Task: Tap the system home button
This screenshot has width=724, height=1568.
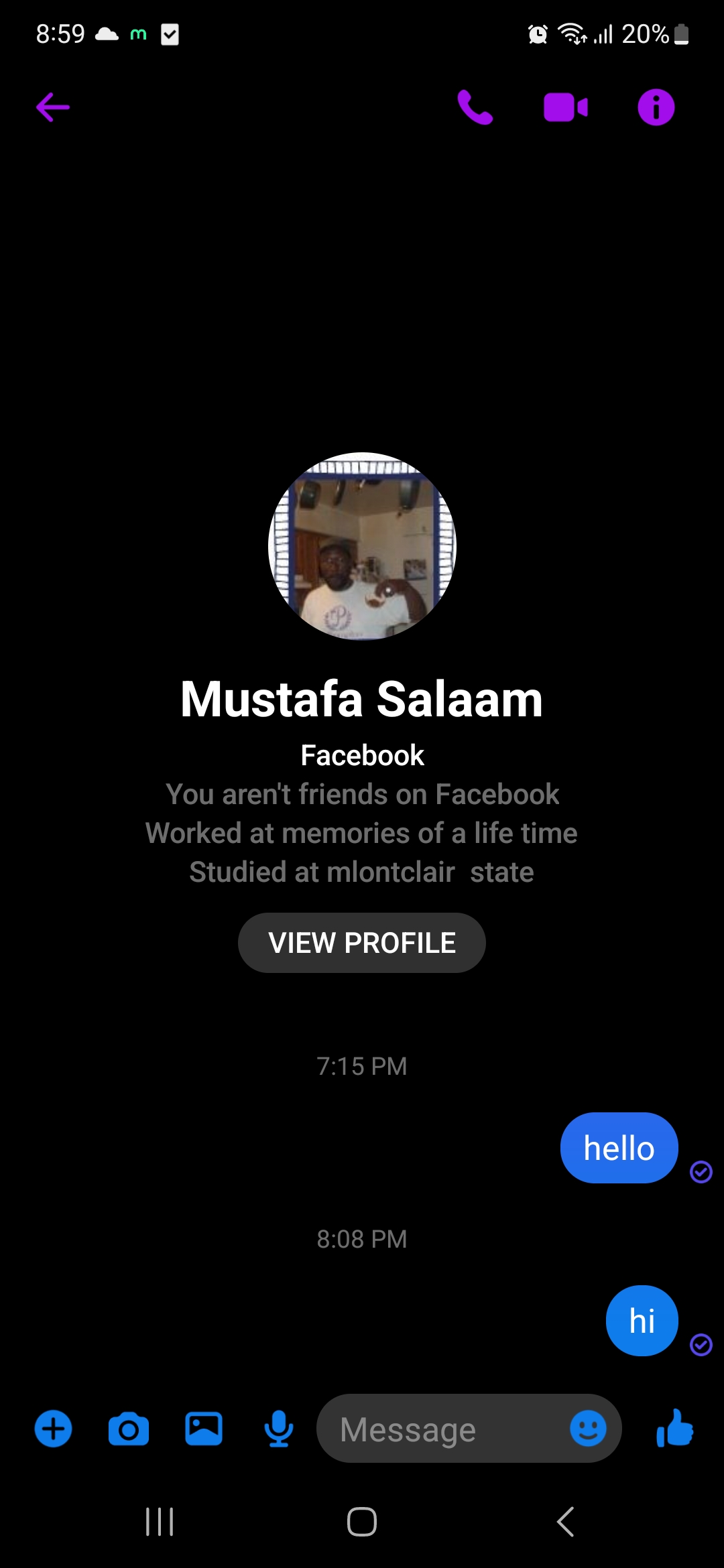Action: (362, 1522)
